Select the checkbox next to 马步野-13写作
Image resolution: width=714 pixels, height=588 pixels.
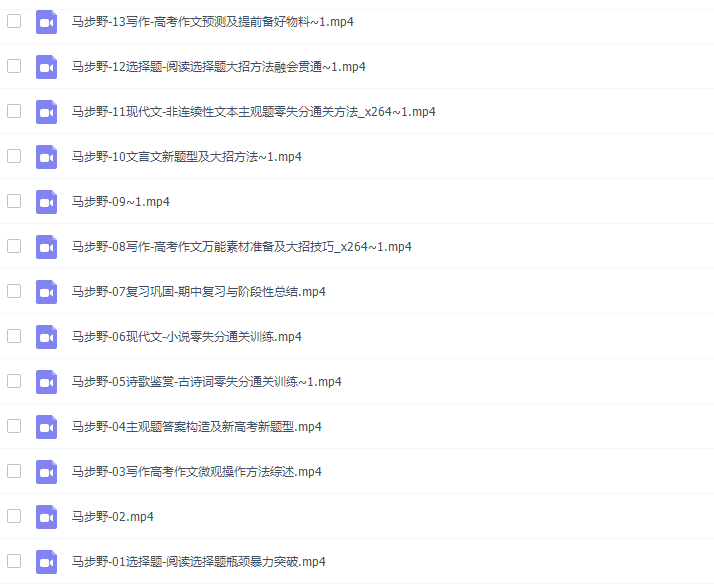[14, 21]
